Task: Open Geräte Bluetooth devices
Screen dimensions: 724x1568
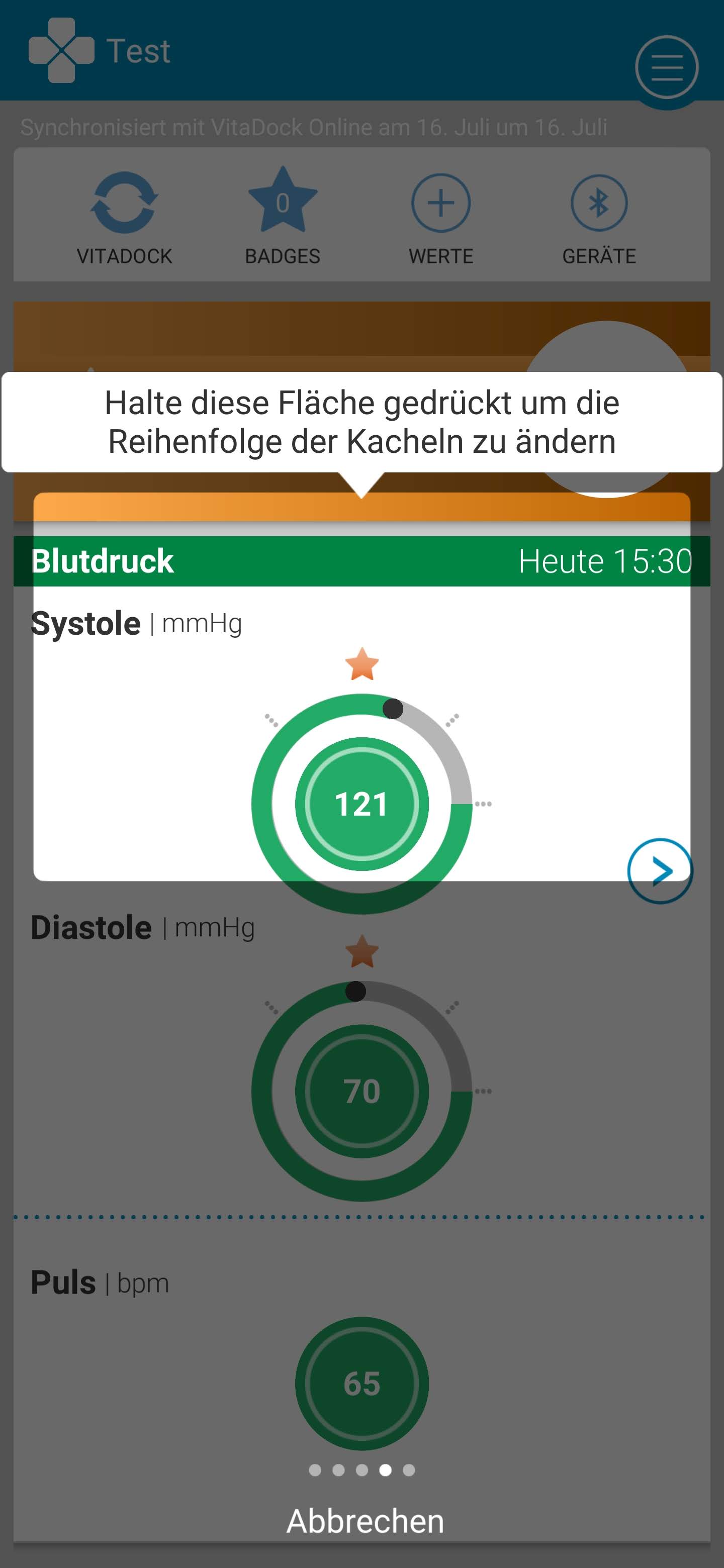Action: tap(599, 217)
